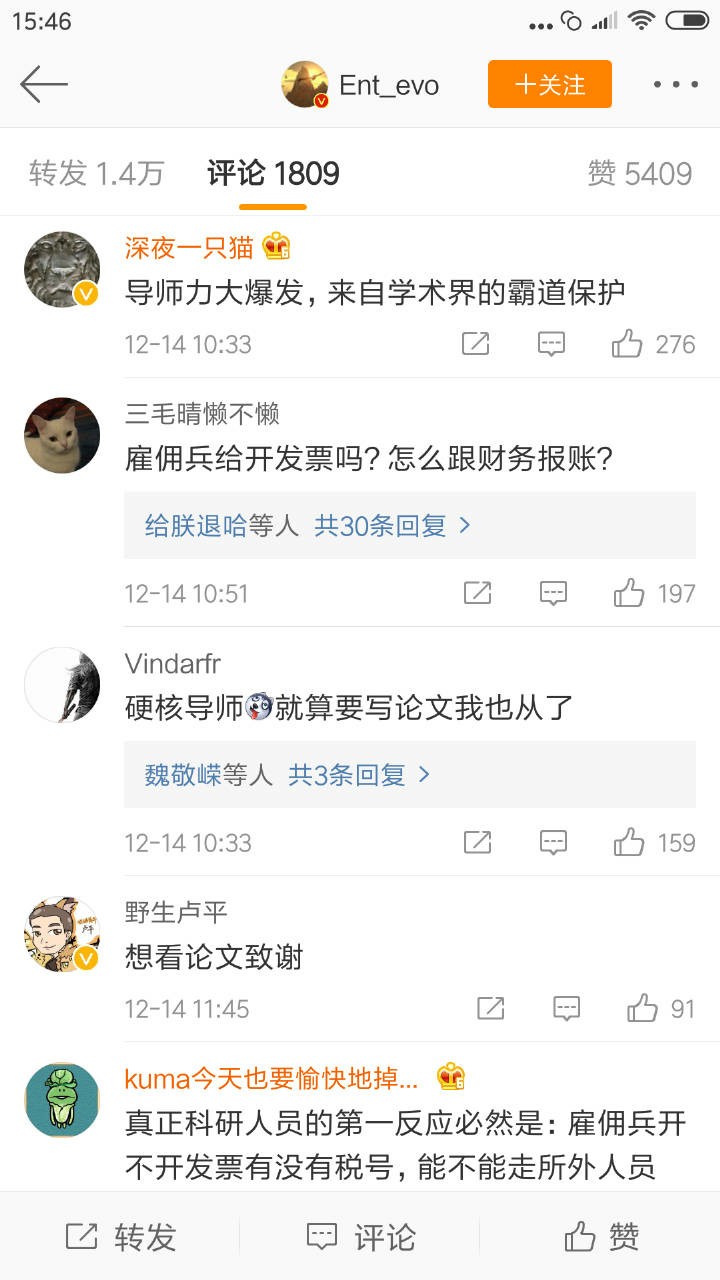720x1280 pixels.
Task: Reply to Vindarfr's comment
Action: pos(553,842)
